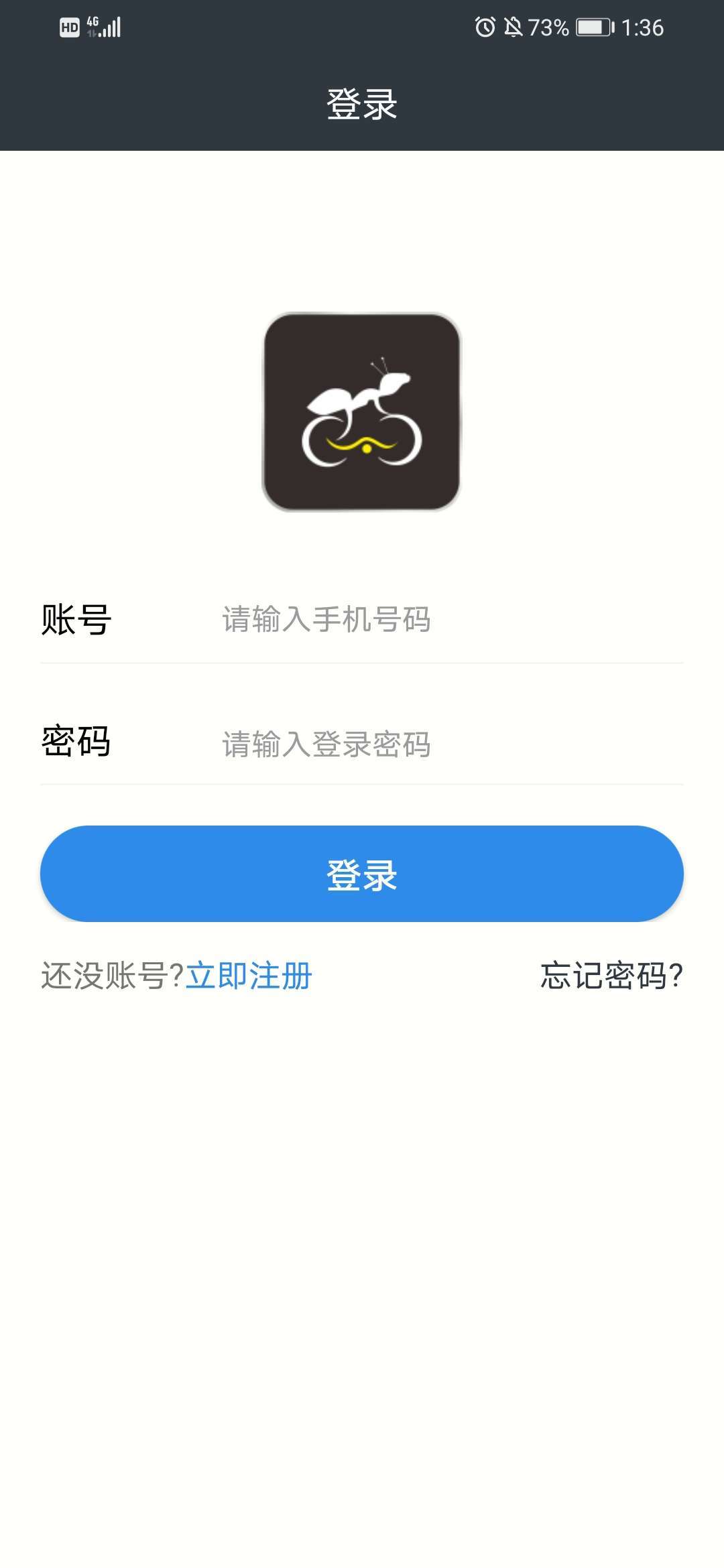Tap the 请输入手机号码 placeholder text
This screenshot has height=1568, width=724.
[325, 620]
